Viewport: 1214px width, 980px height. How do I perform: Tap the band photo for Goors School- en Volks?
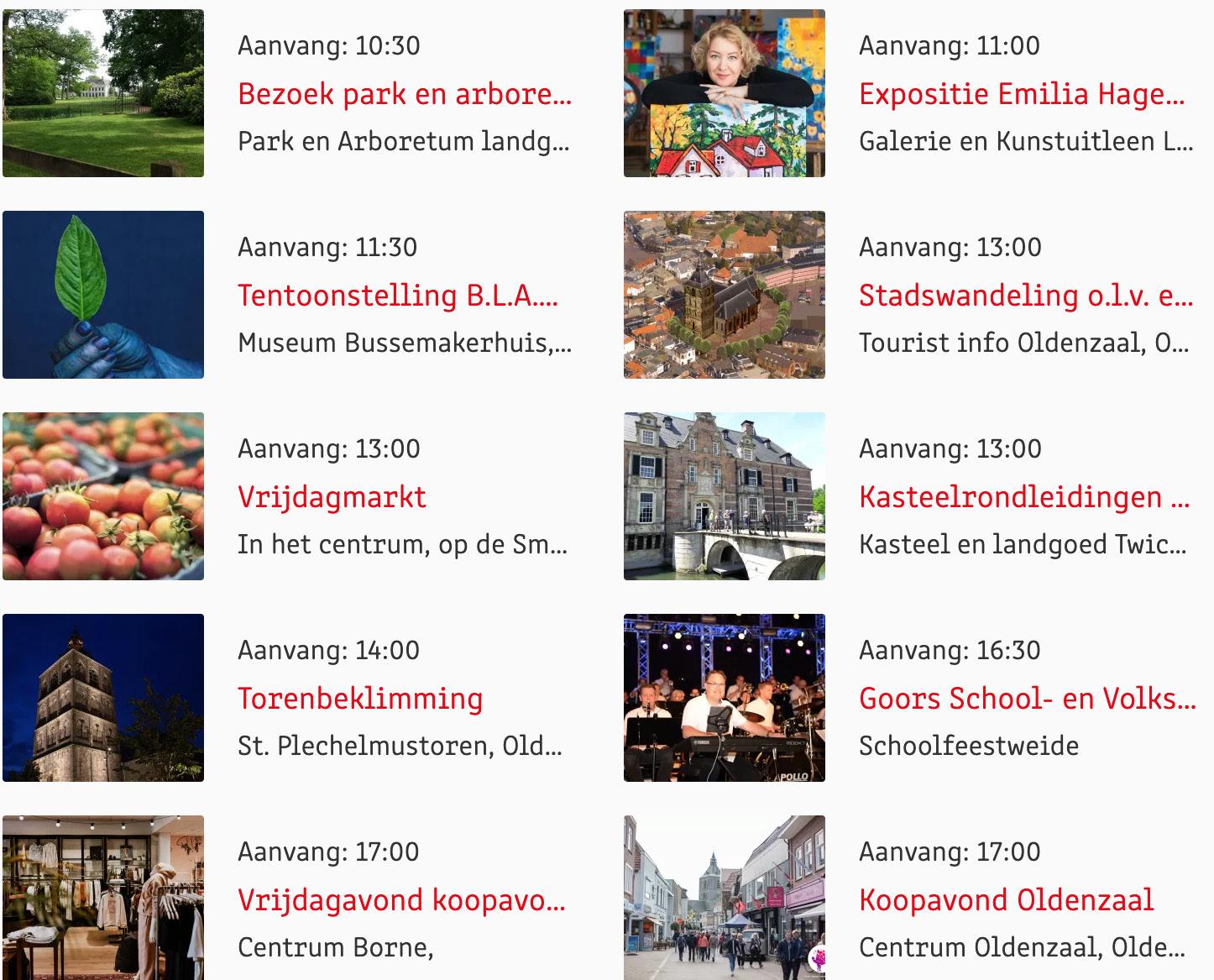725,698
